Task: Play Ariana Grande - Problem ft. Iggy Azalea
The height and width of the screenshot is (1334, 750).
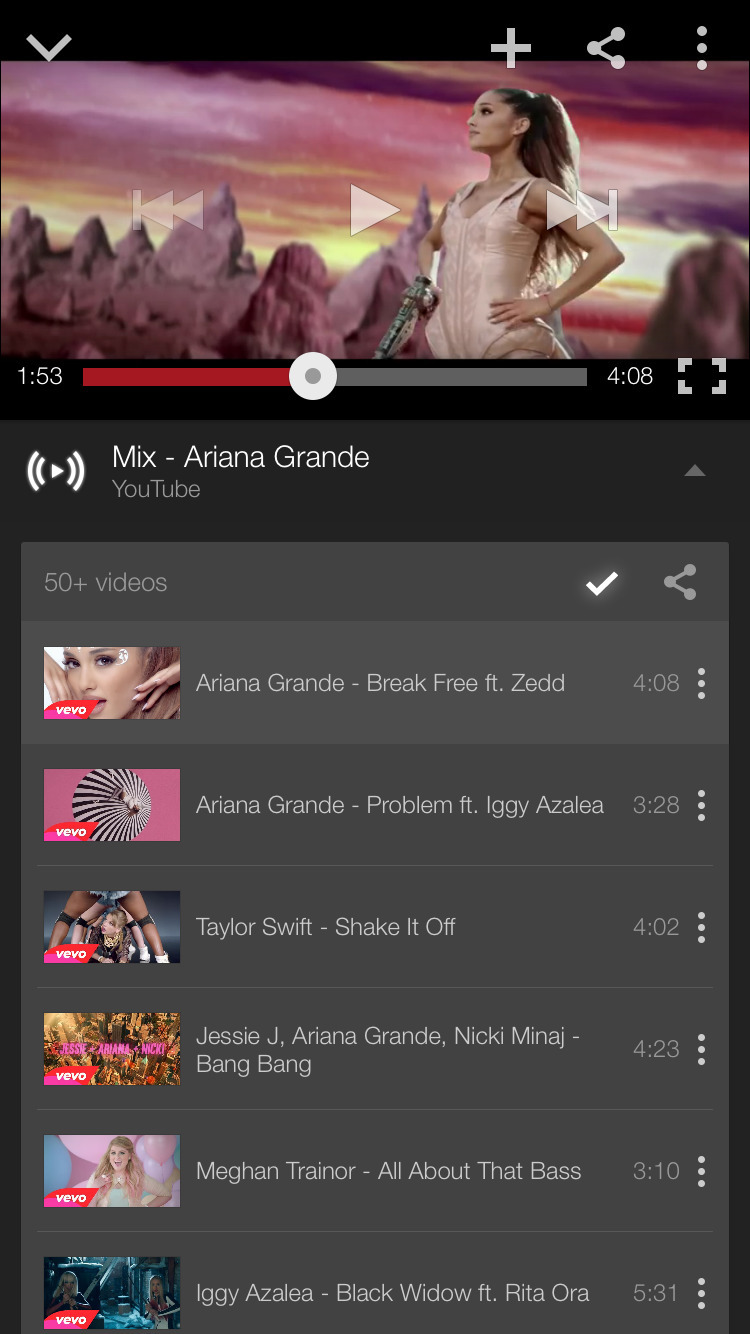Action: [x=399, y=805]
